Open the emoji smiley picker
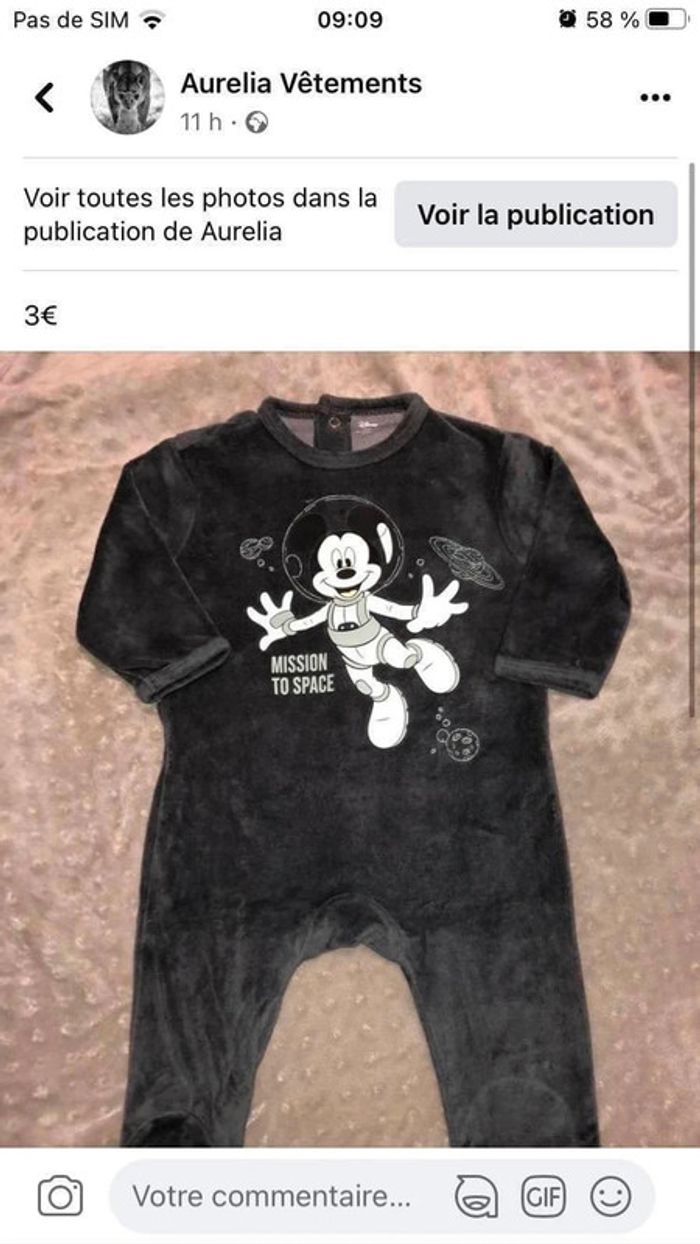The width and height of the screenshot is (700, 1244). tap(610, 1196)
